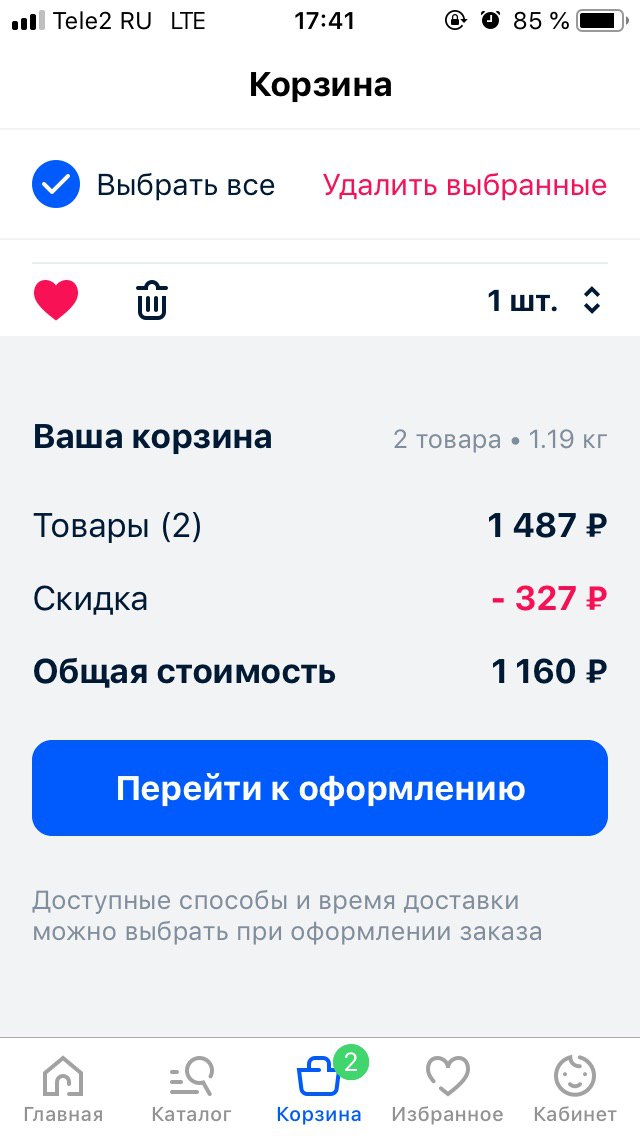Go to the Главная tab
Image resolution: width=640 pixels, height=1136 pixels.
click(x=63, y=1087)
